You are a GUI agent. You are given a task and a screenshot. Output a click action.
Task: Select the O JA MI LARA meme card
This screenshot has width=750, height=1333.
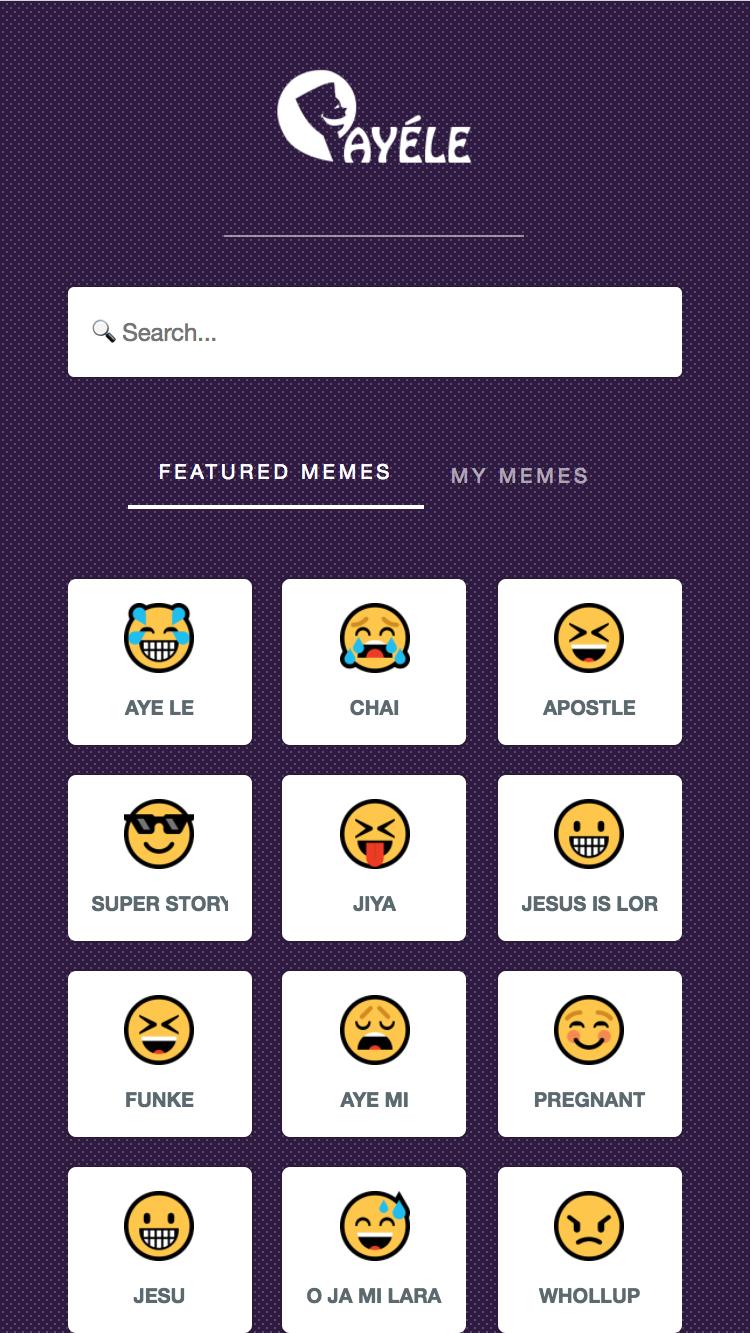coord(374,1250)
